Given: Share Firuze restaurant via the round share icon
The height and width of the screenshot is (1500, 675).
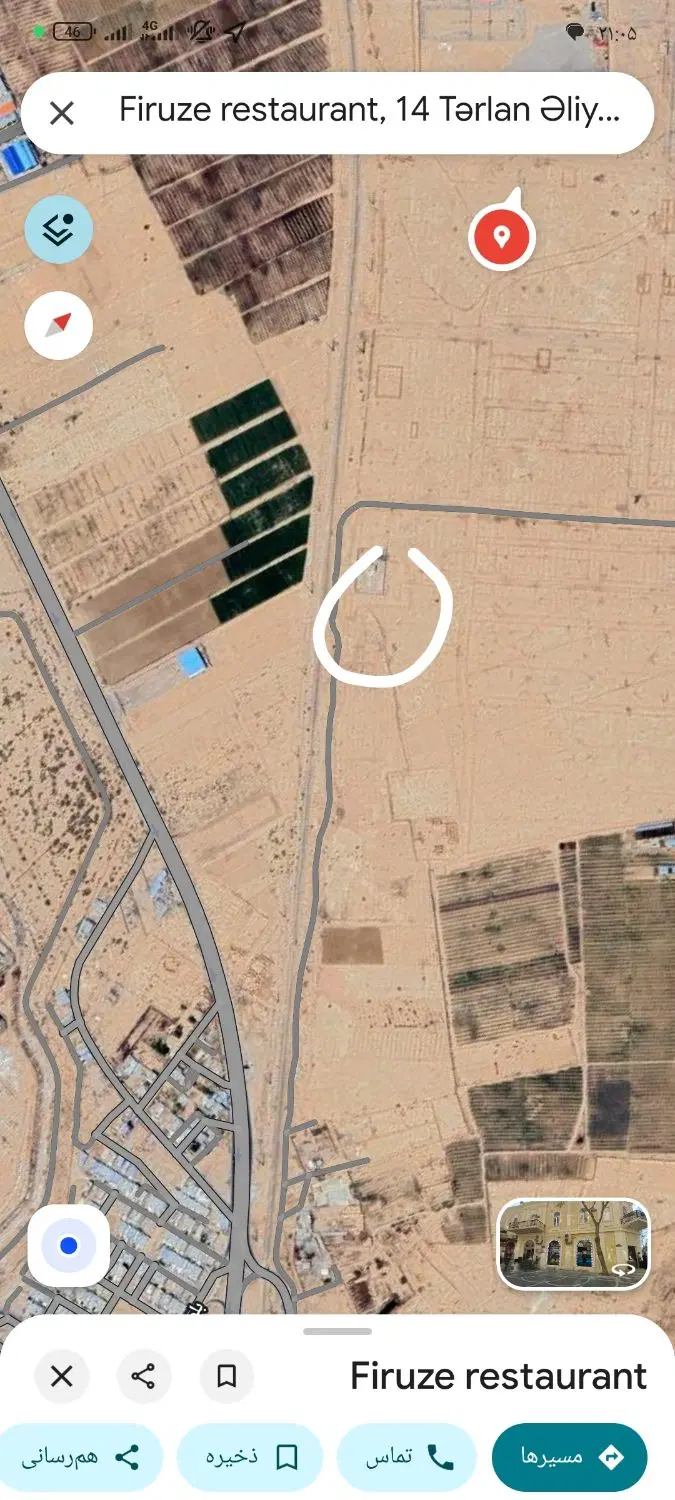Looking at the screenshot, I should [x=144, y=1377].
